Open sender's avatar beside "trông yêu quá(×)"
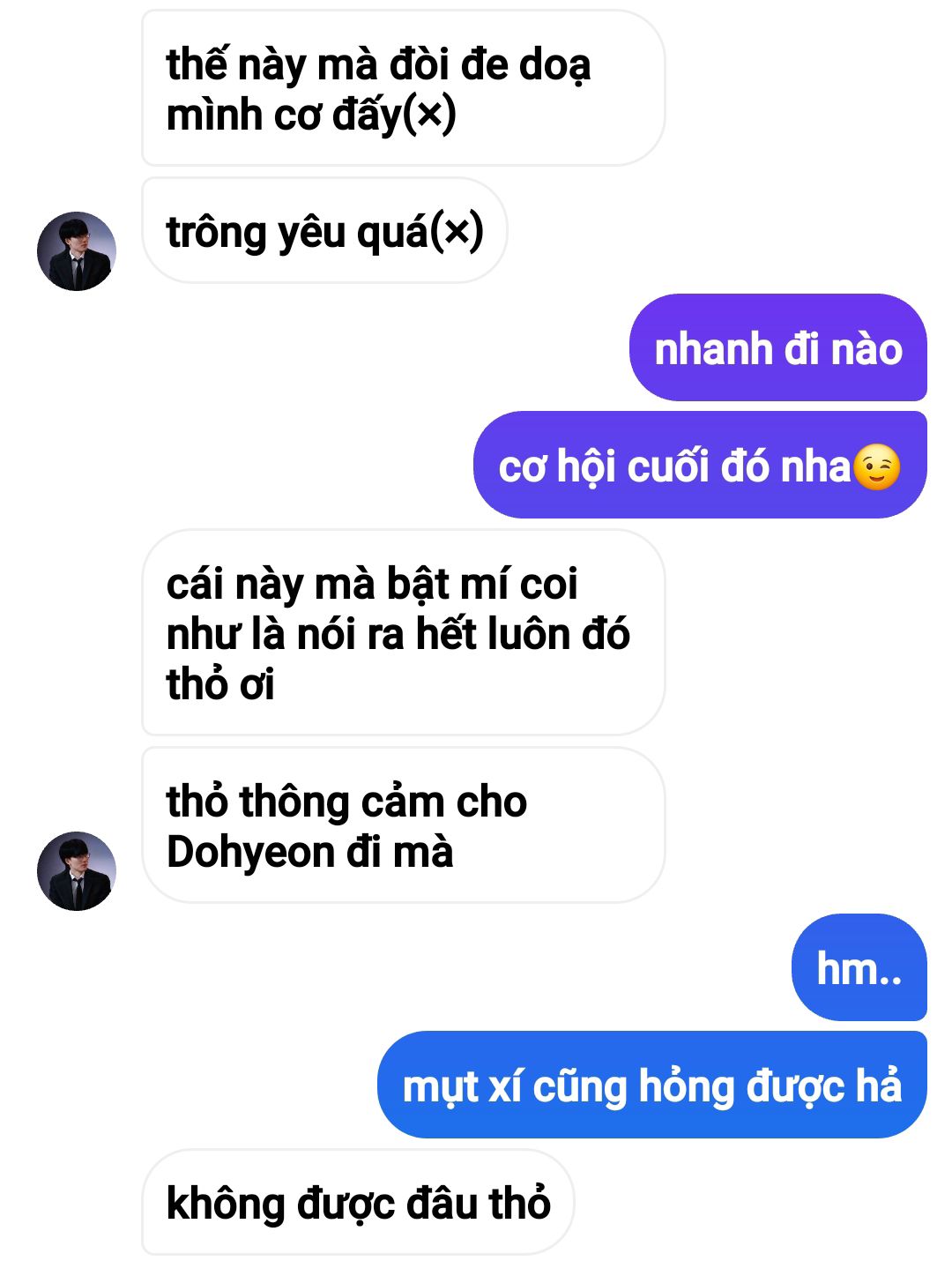Image resolution: width=952 pixels, height=1261 pixels. click(x=77, y=251)
